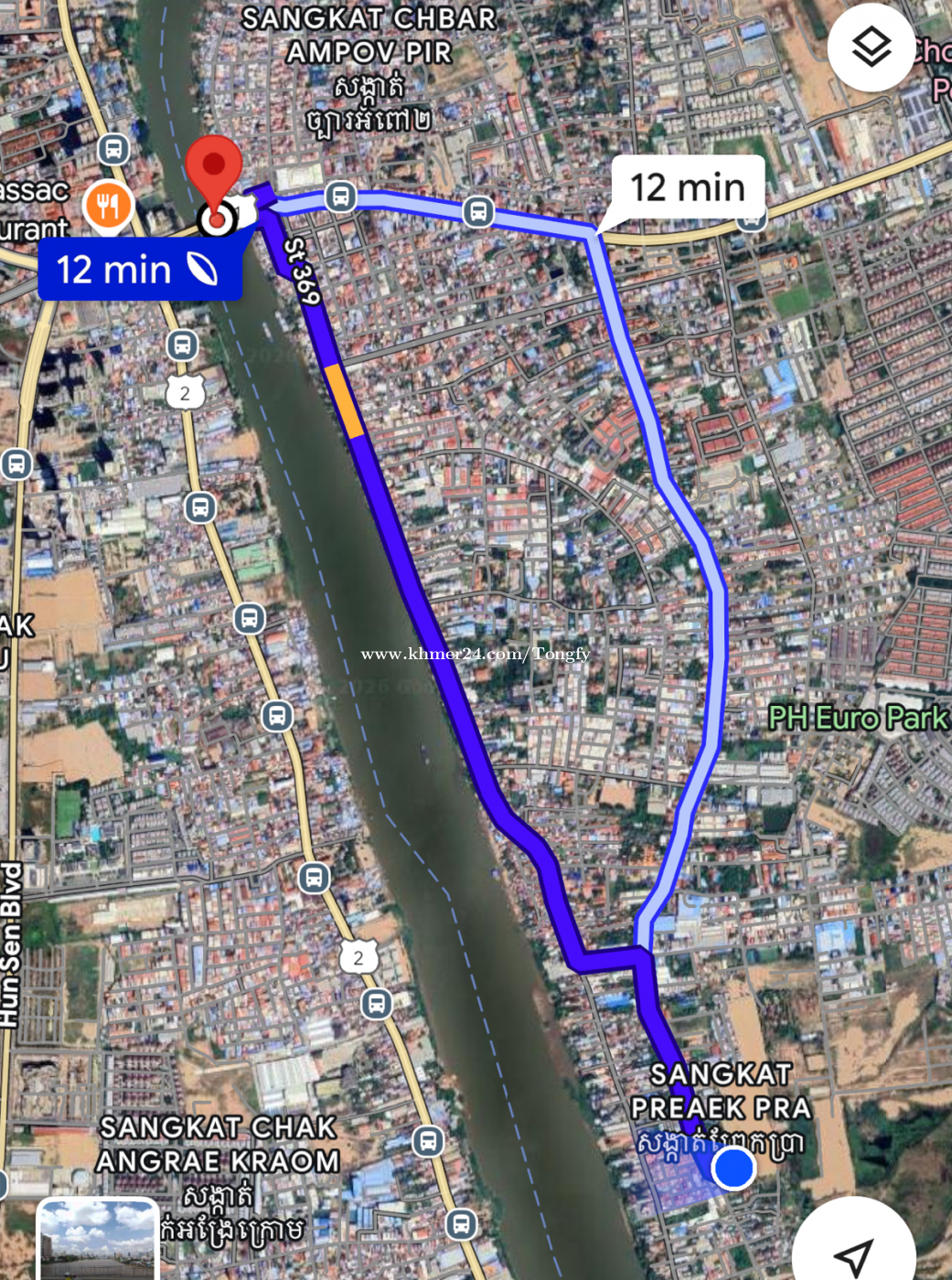Open the Street View thumbnail
Image resolution: width=952 pixels, height=1280 pixels.
[98, 1242]
